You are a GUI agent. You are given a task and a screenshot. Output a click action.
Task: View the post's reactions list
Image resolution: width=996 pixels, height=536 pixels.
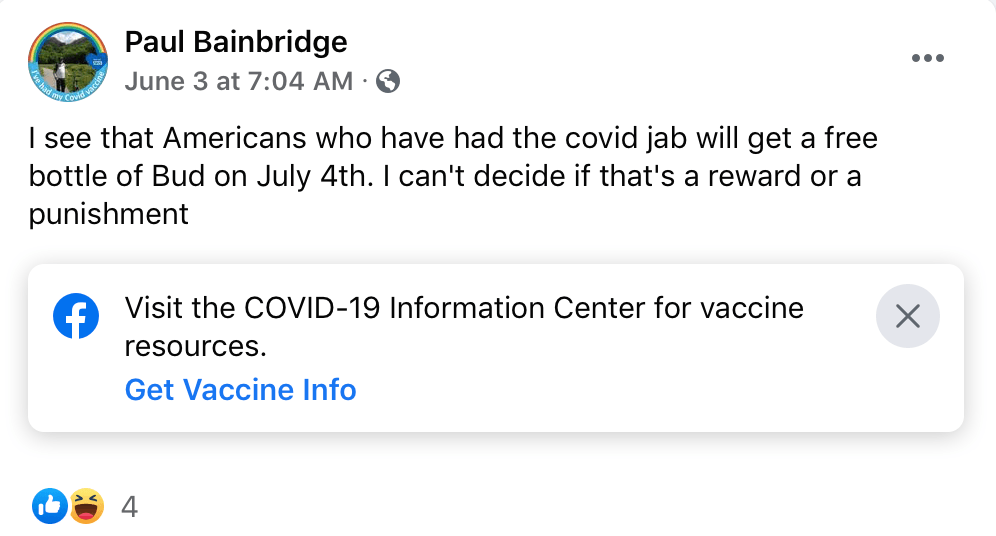84,506
